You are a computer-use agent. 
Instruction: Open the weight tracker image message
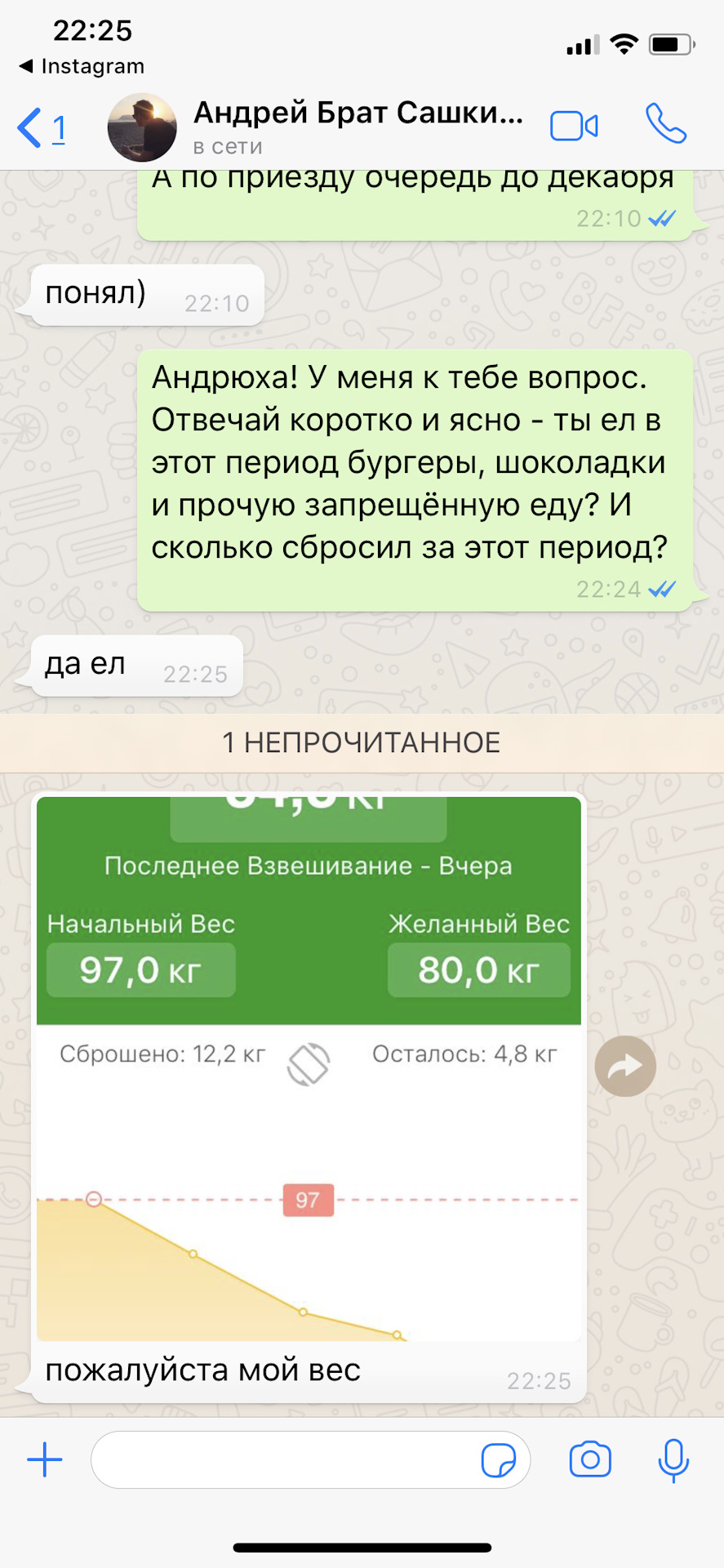point(309,1068)
